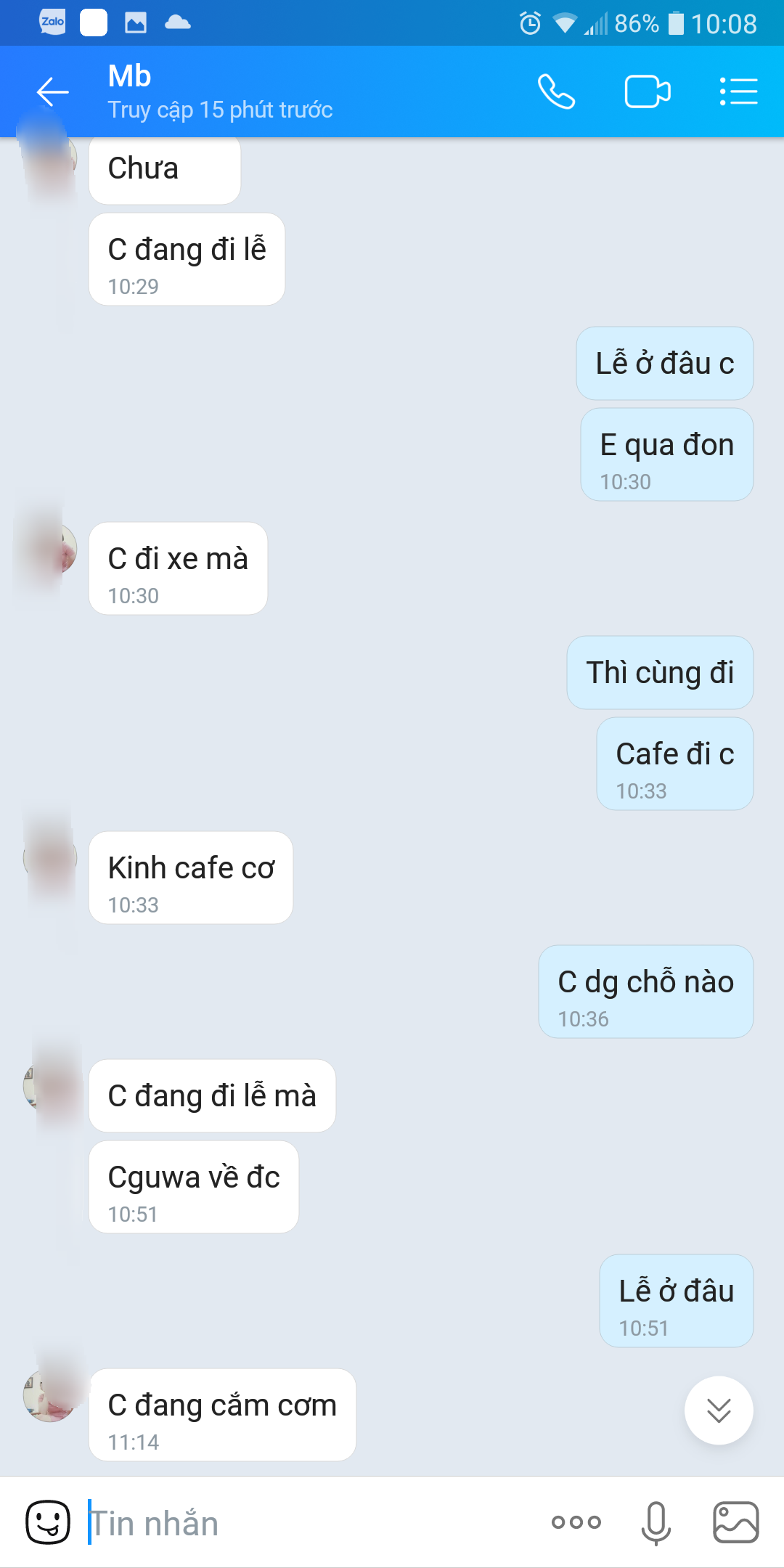Record a voice message

click(656, 1522)
